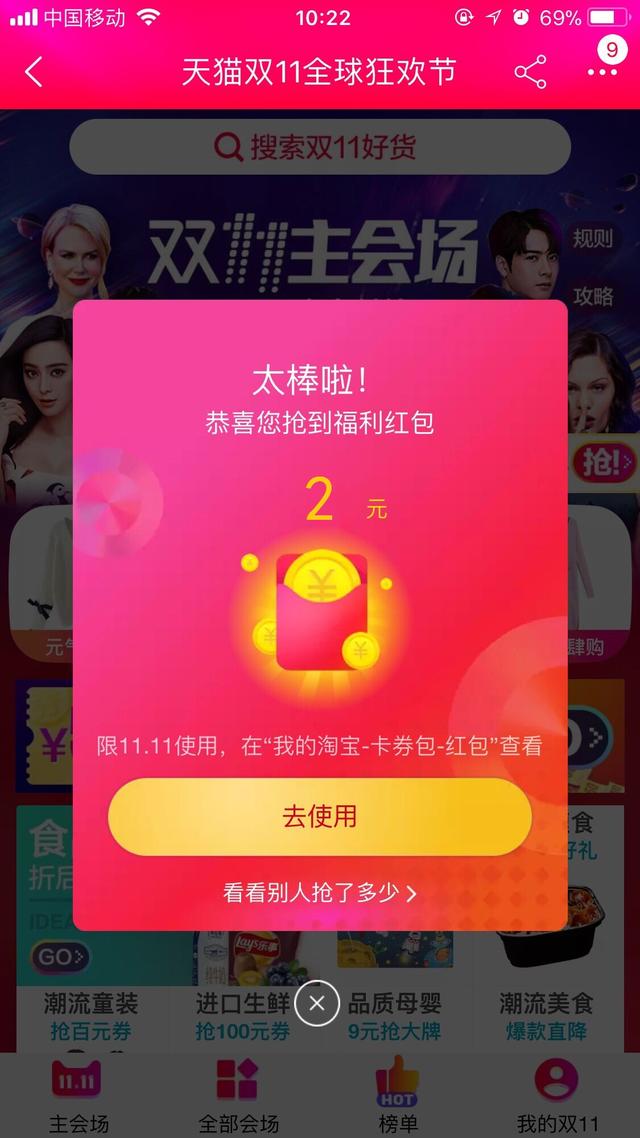
Task: Open 看看别人抢了多少 link
Action: (x=319, y=893)
